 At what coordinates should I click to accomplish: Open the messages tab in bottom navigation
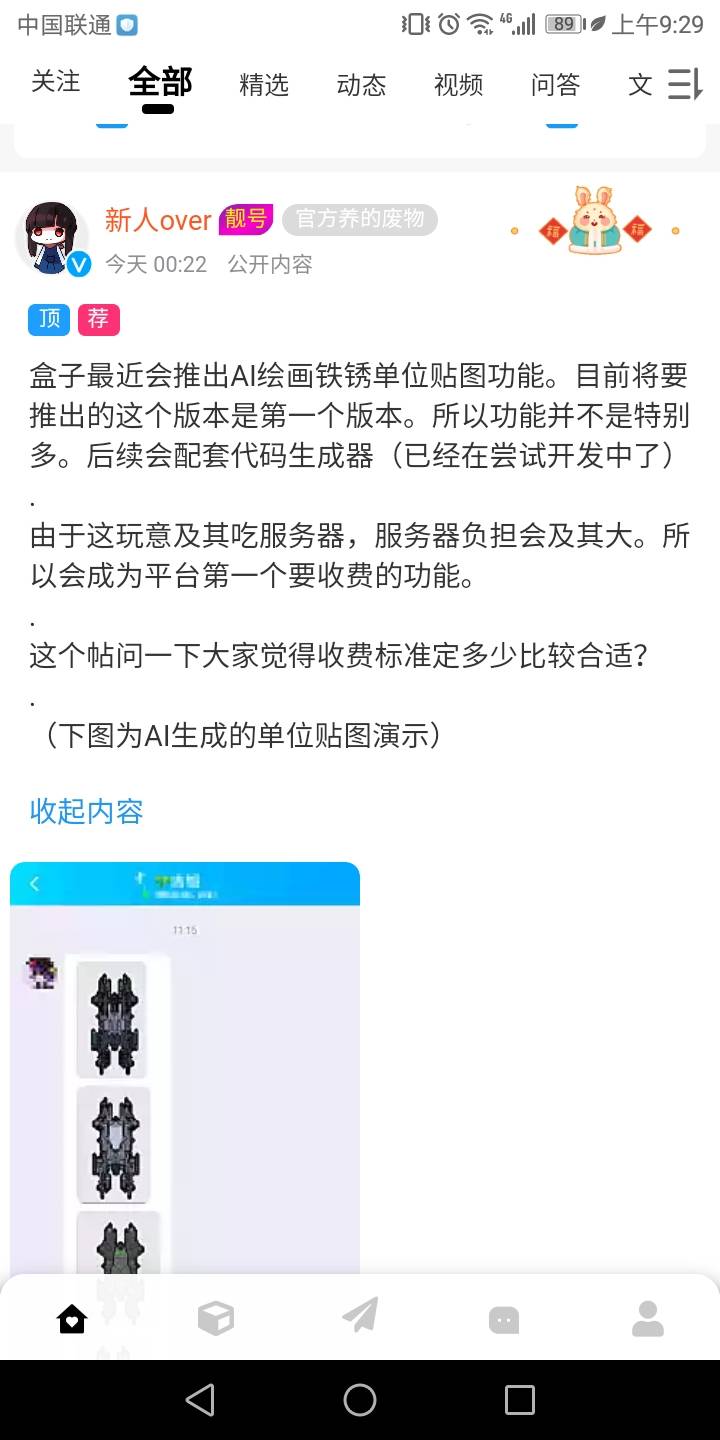click(x=504, y=1320)
